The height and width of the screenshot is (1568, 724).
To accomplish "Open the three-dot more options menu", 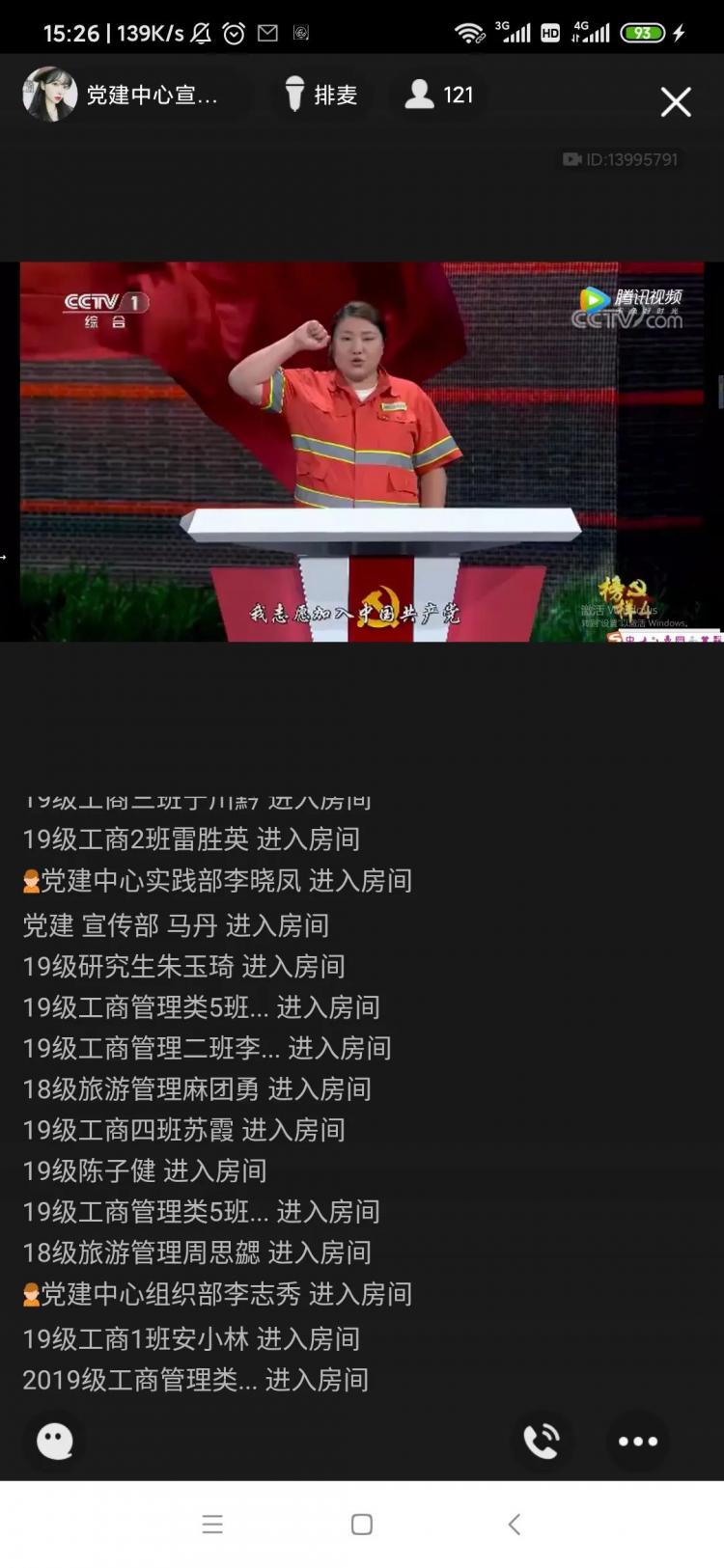I will [637, 1441].
